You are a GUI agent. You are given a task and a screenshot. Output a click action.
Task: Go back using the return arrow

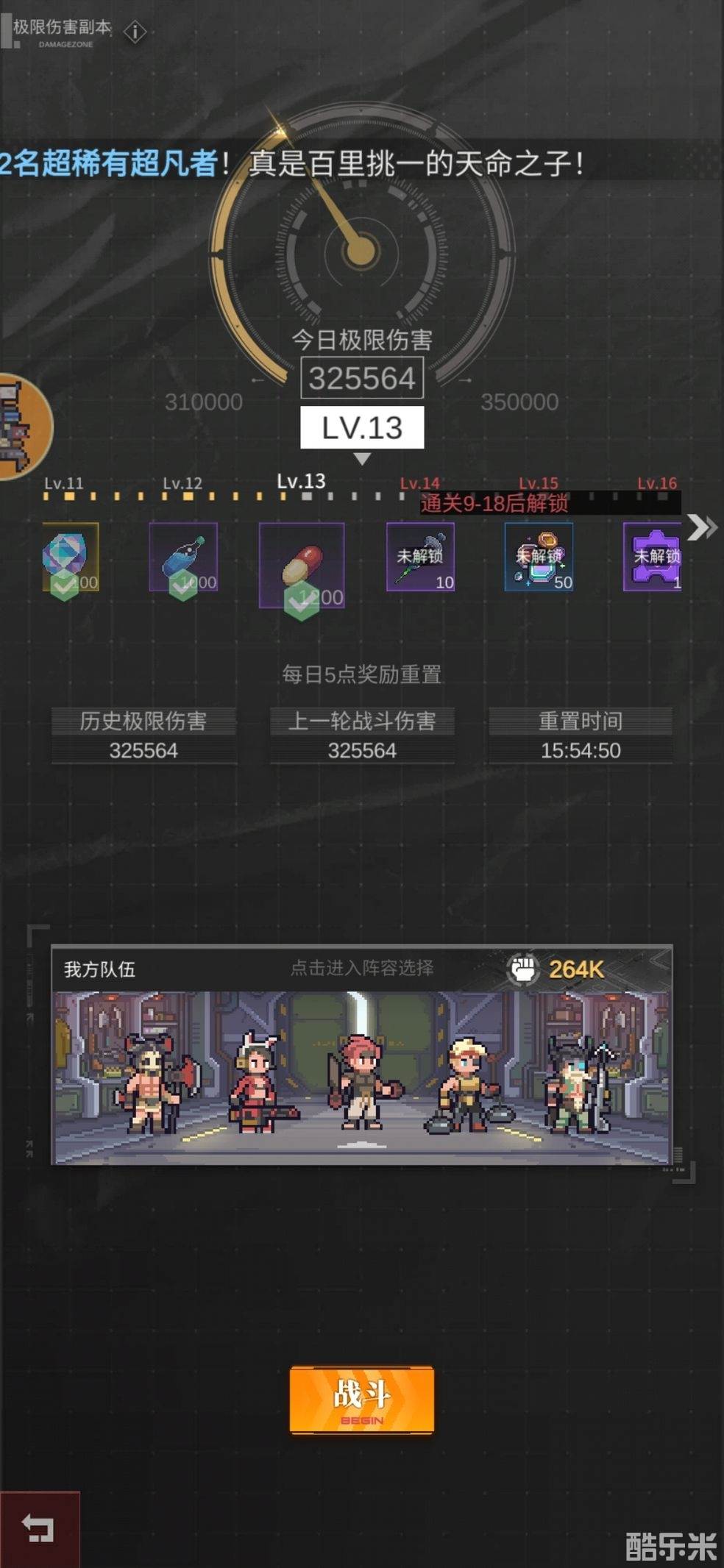tap(38, 1528)
